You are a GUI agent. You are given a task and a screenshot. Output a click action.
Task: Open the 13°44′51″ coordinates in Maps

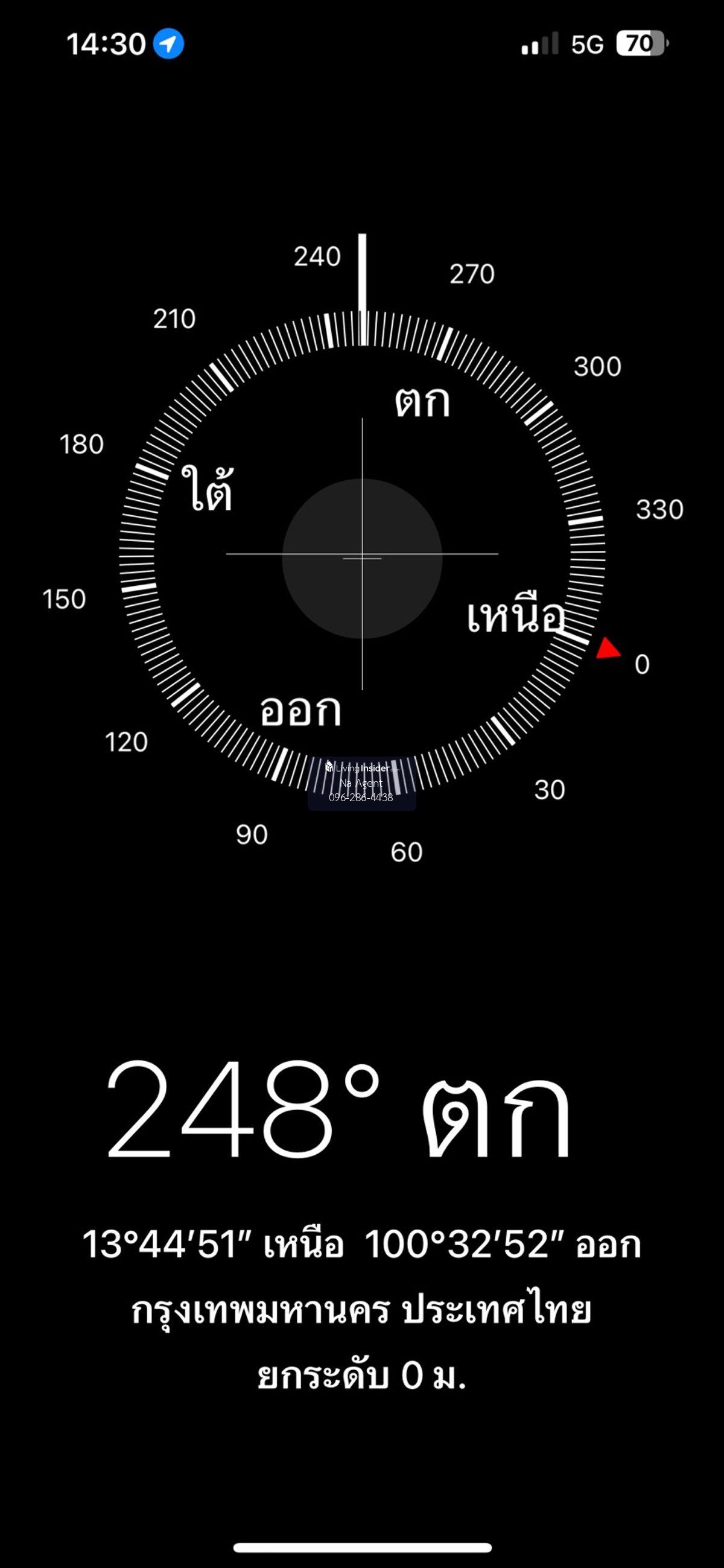[361, 1244]
